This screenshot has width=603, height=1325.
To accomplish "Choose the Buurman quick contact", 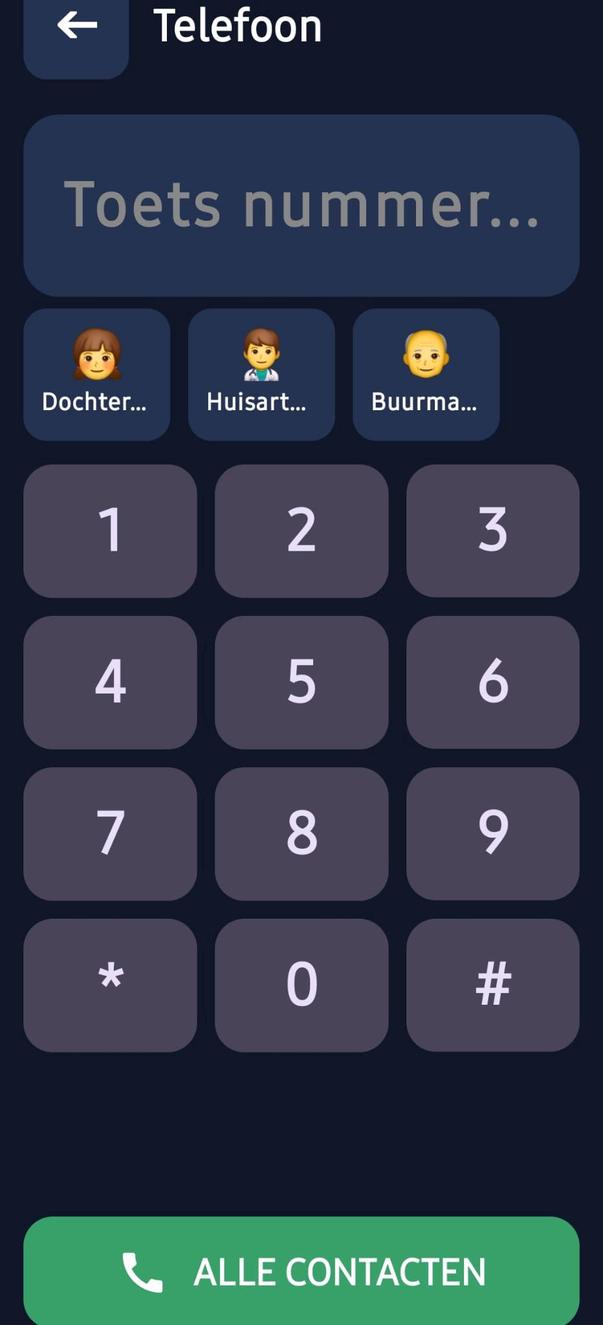I will coord(426,374).
